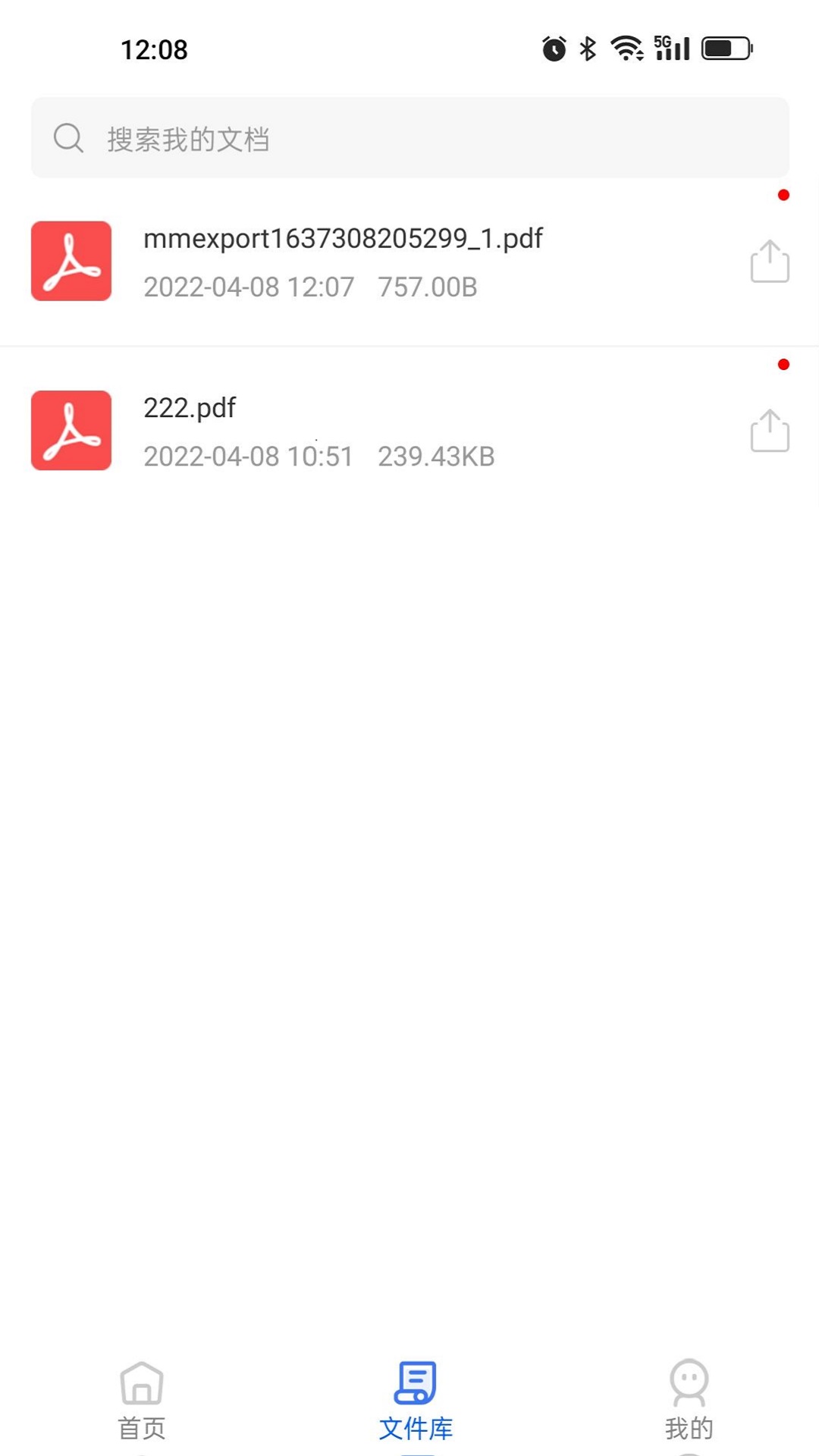This screenshot has width=819, height=1456.
Task: Share the 222.pdf file
Action: [x=769, y=431]
